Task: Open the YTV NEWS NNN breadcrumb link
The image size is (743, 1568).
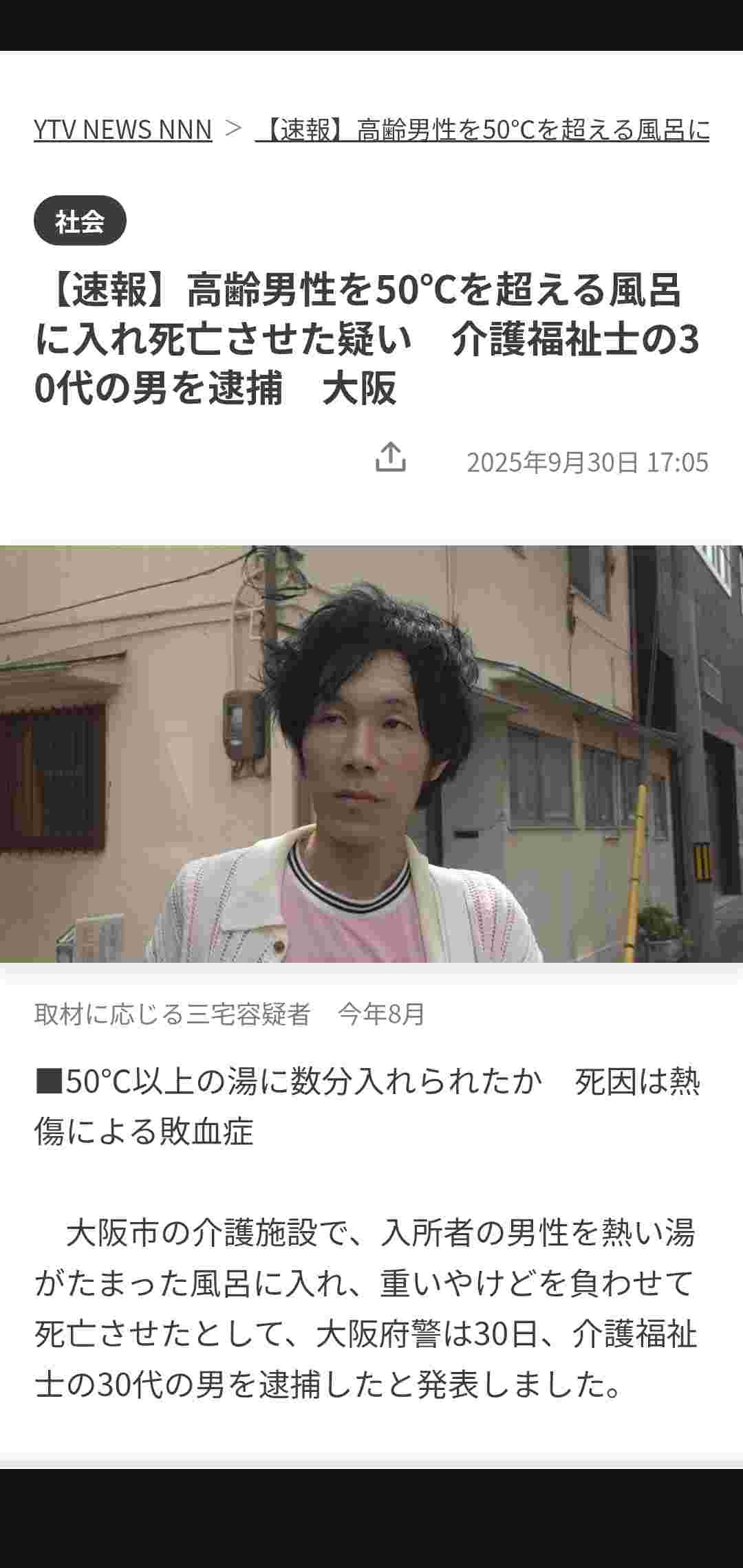Action: (122, 129)
